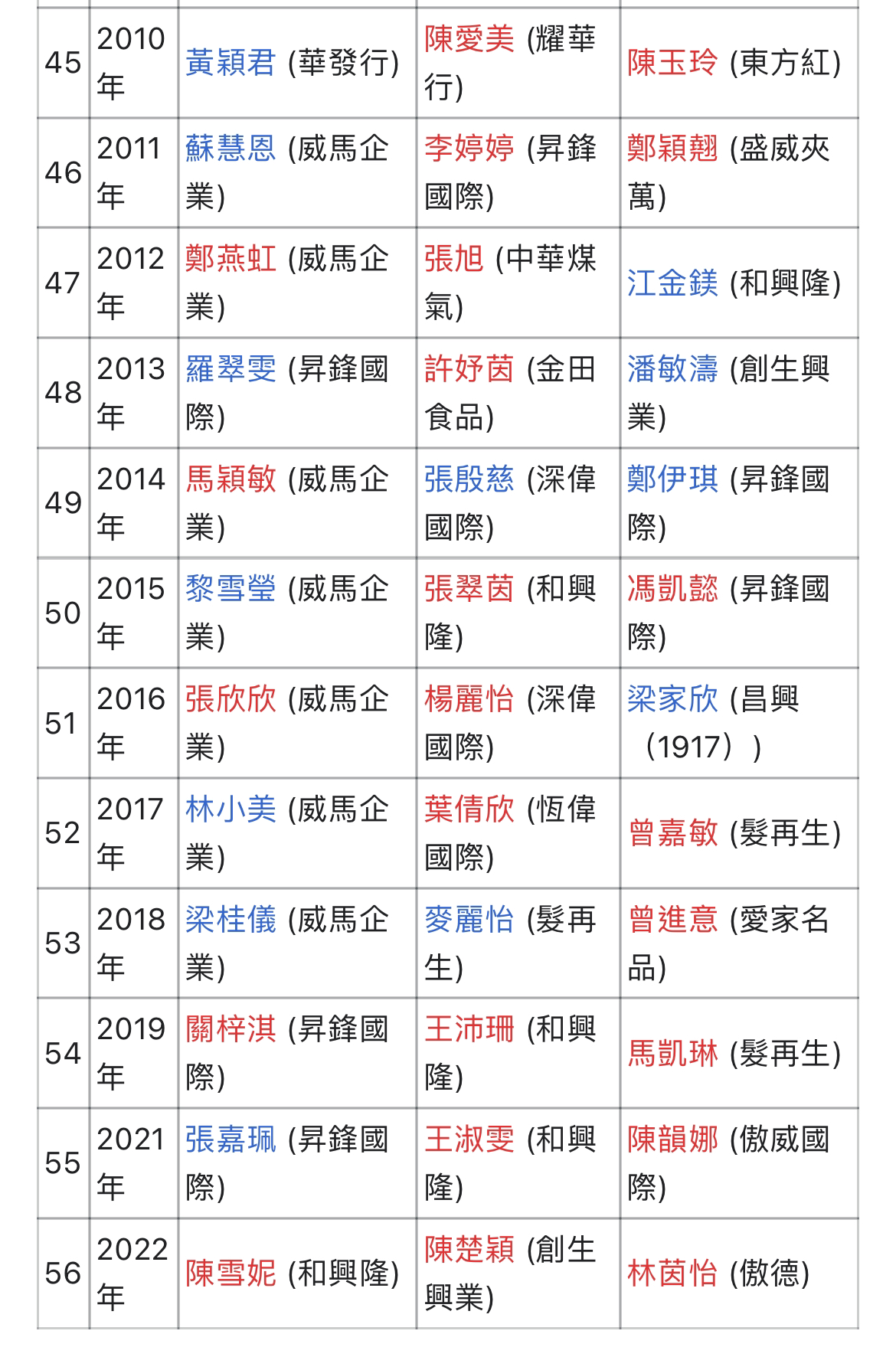Viewport: 896px width, 1370px height.
Task: Follow the 張殷慈 link
Action: (x=469, y=479)
